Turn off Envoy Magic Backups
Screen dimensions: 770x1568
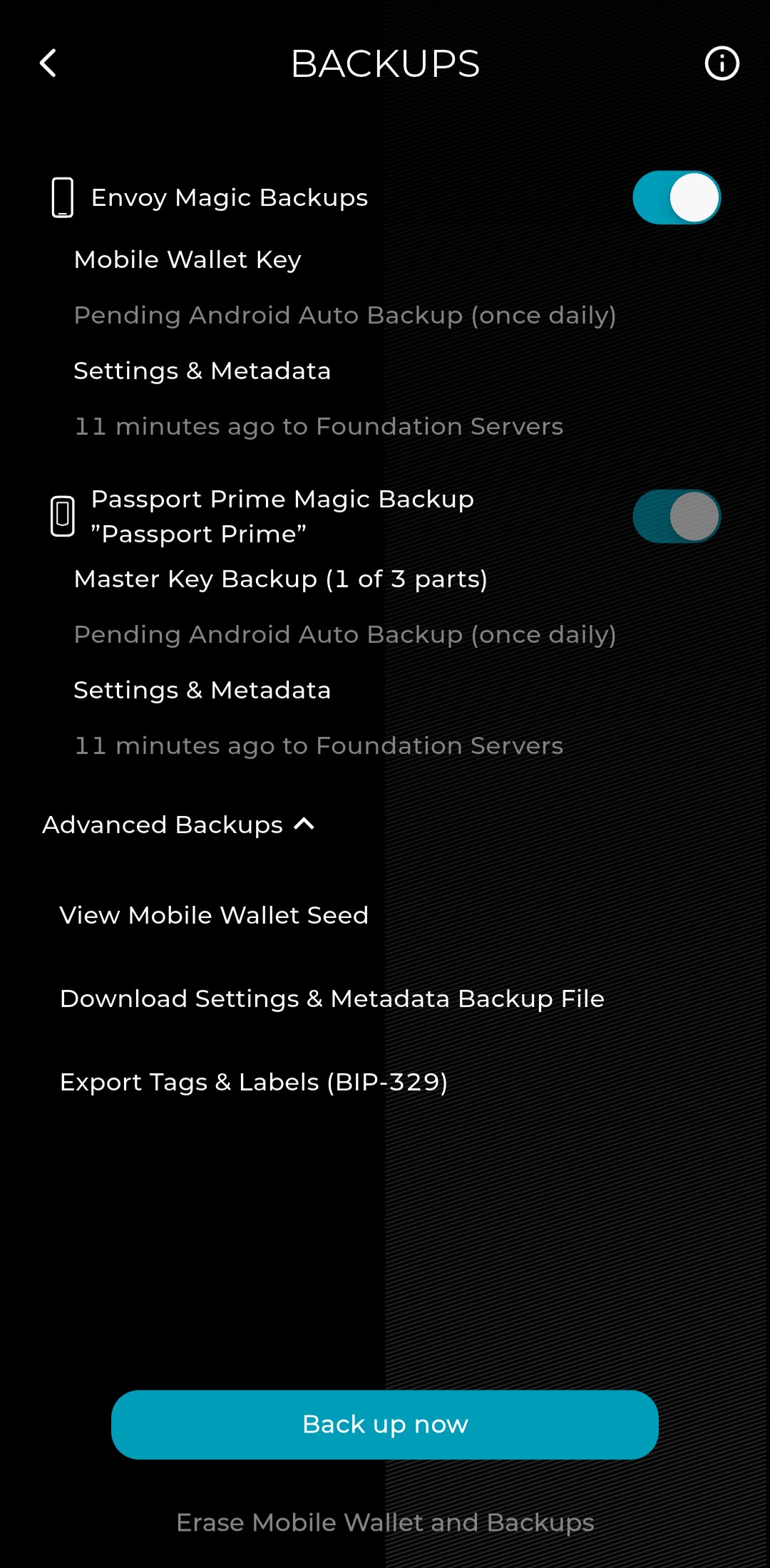pos(676,197)
